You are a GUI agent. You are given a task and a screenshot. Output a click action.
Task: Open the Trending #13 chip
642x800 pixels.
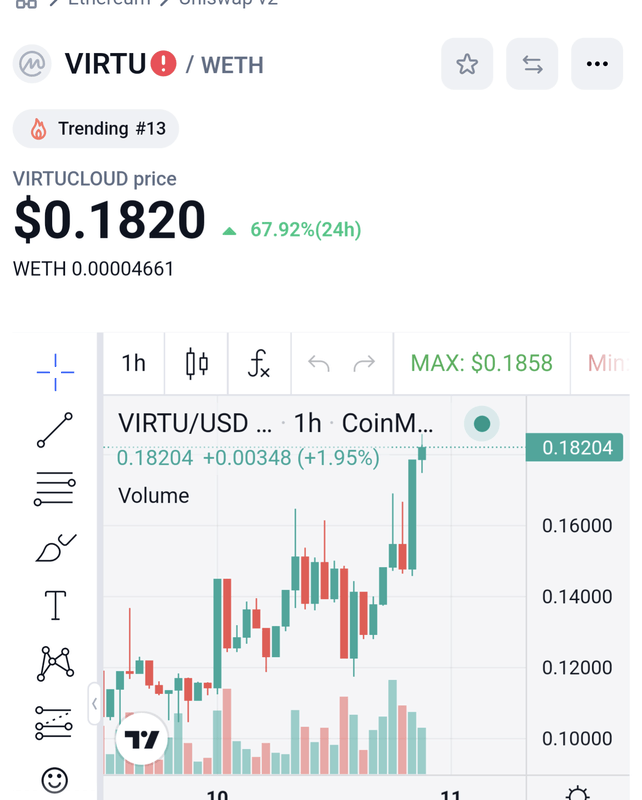[96, 129]
